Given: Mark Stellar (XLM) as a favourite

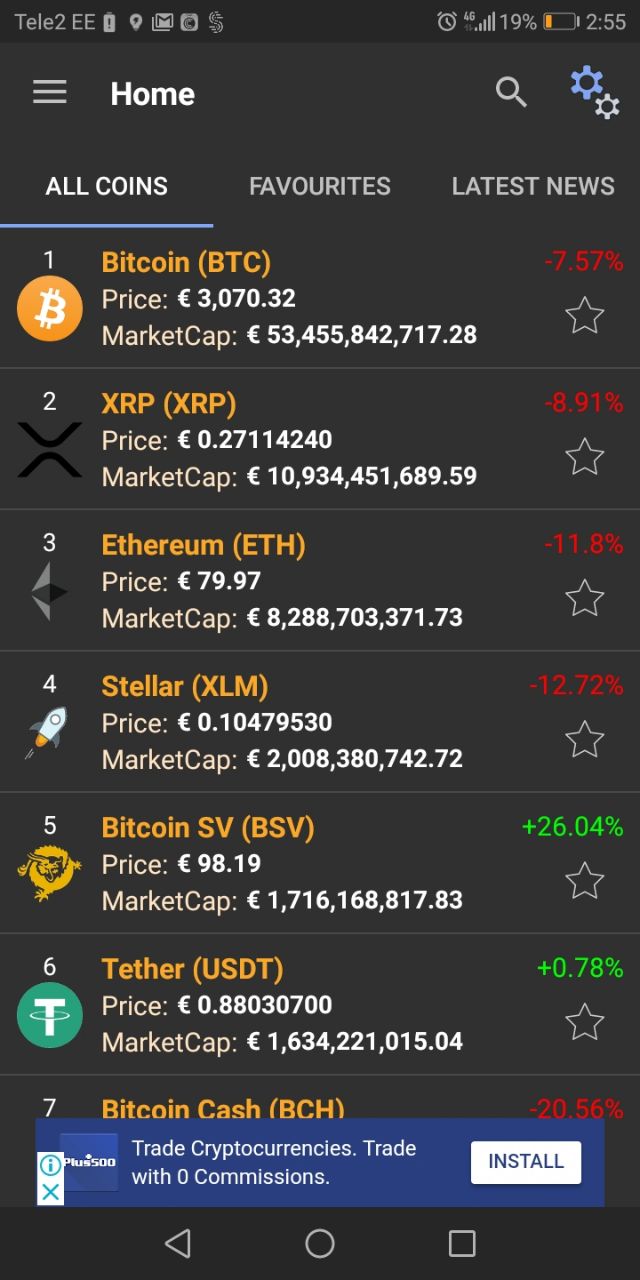Looking at the screenshot, I should coord(585,739).
